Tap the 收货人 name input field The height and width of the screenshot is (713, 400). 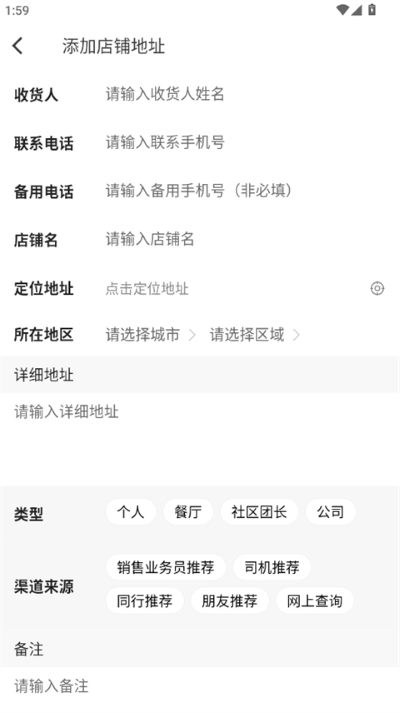[x=245, y=94]
